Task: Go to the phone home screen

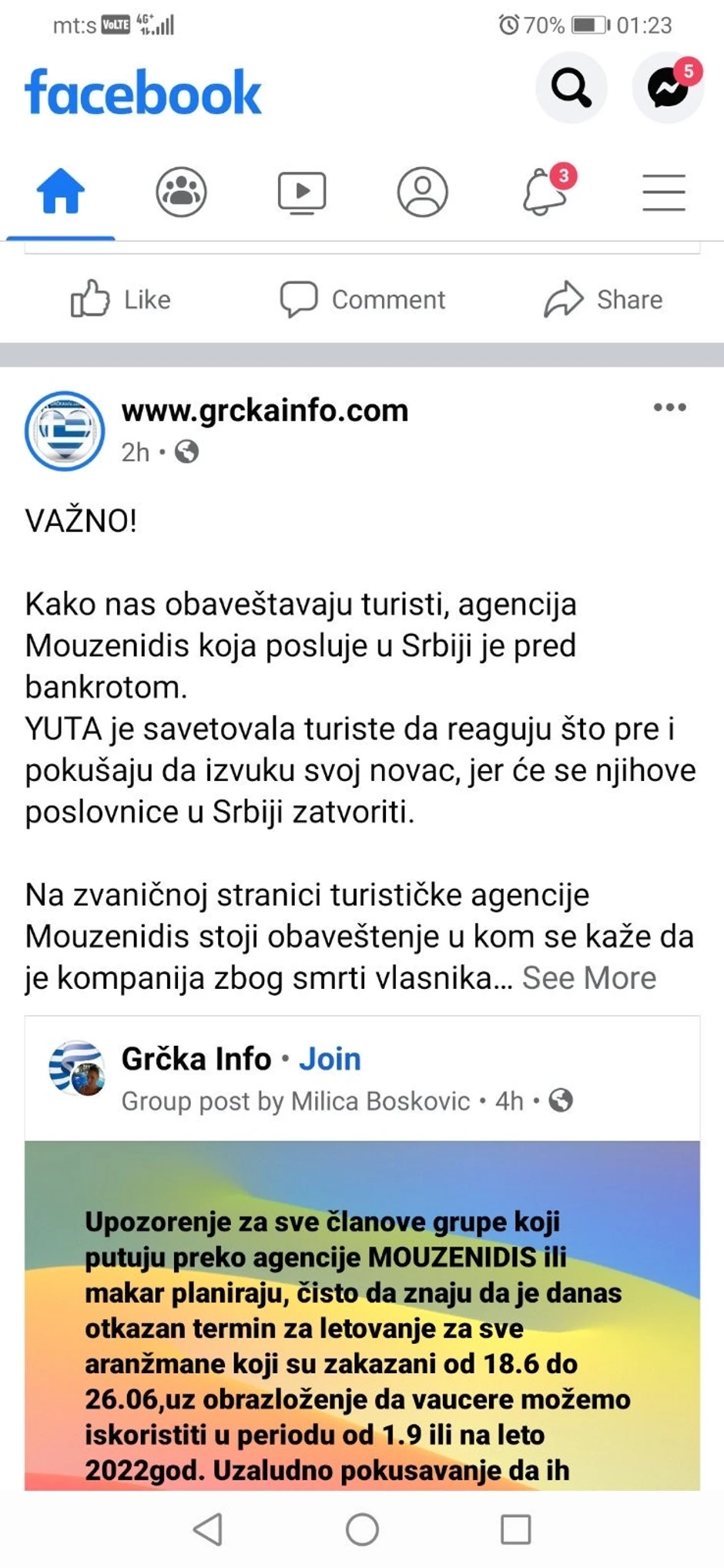Action: pos(362,1529)
